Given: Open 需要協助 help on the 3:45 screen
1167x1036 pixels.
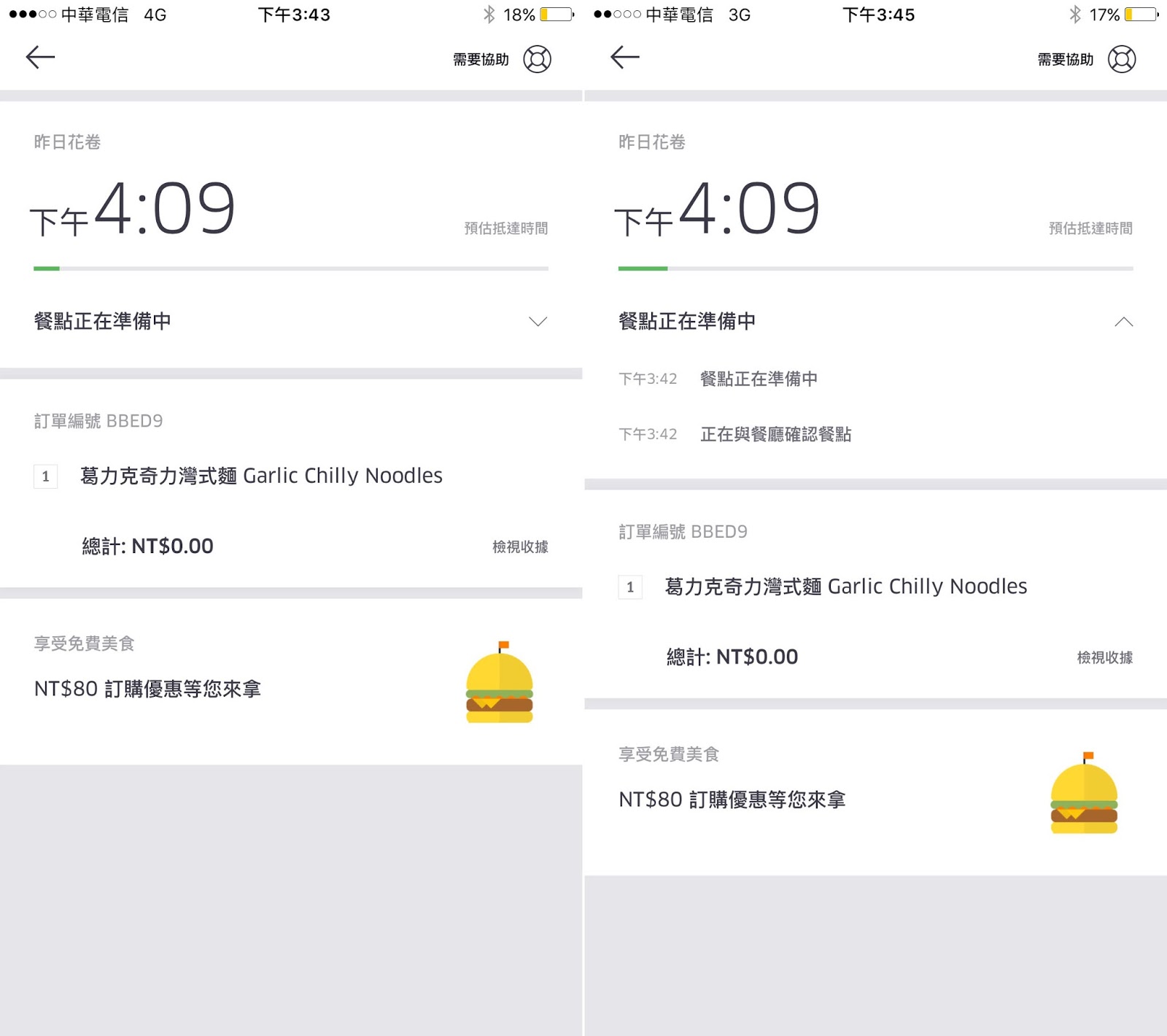Looking at the screenshot, I should tap(1087, 59).
